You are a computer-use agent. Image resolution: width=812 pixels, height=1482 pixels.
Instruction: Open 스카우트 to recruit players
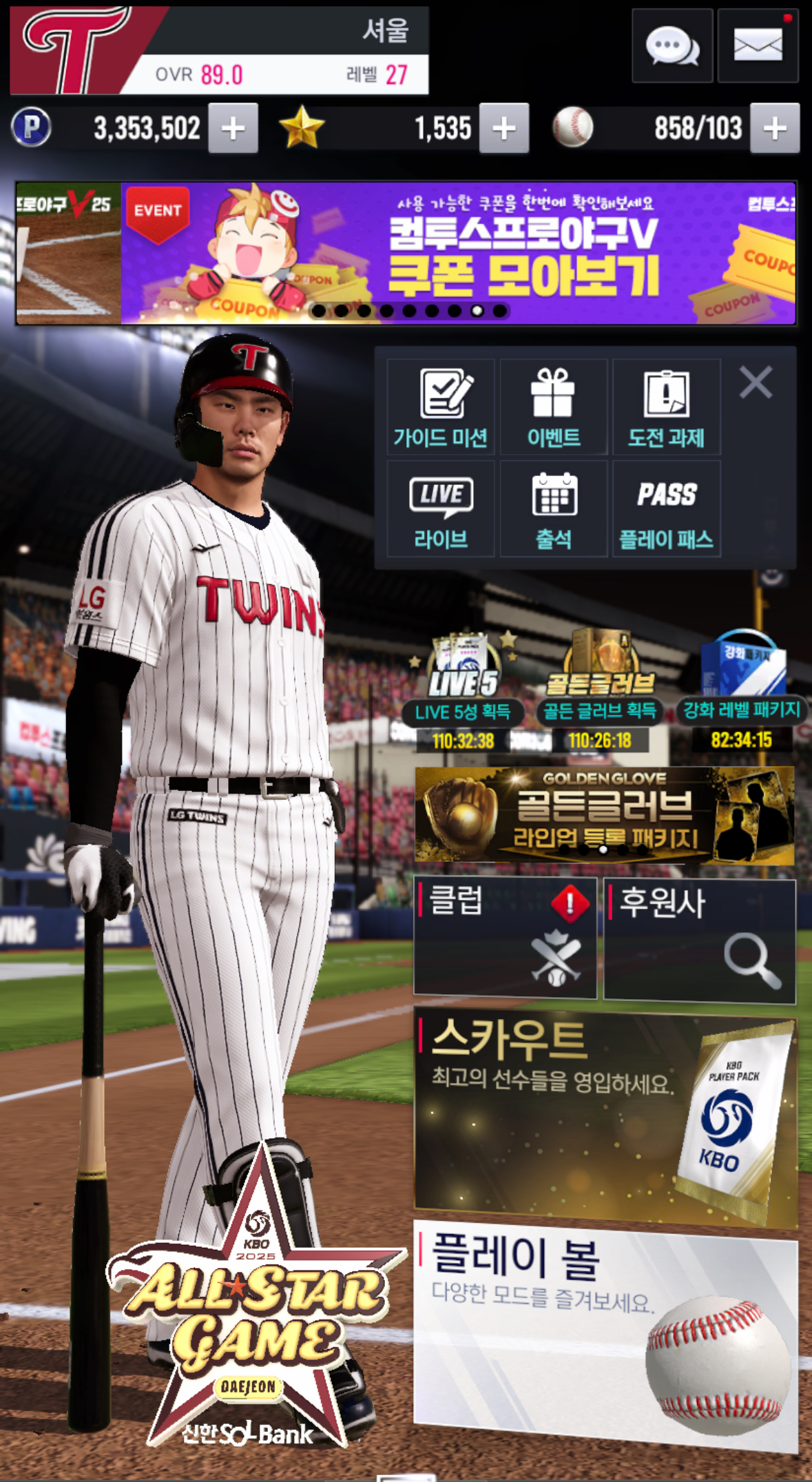605,1116
